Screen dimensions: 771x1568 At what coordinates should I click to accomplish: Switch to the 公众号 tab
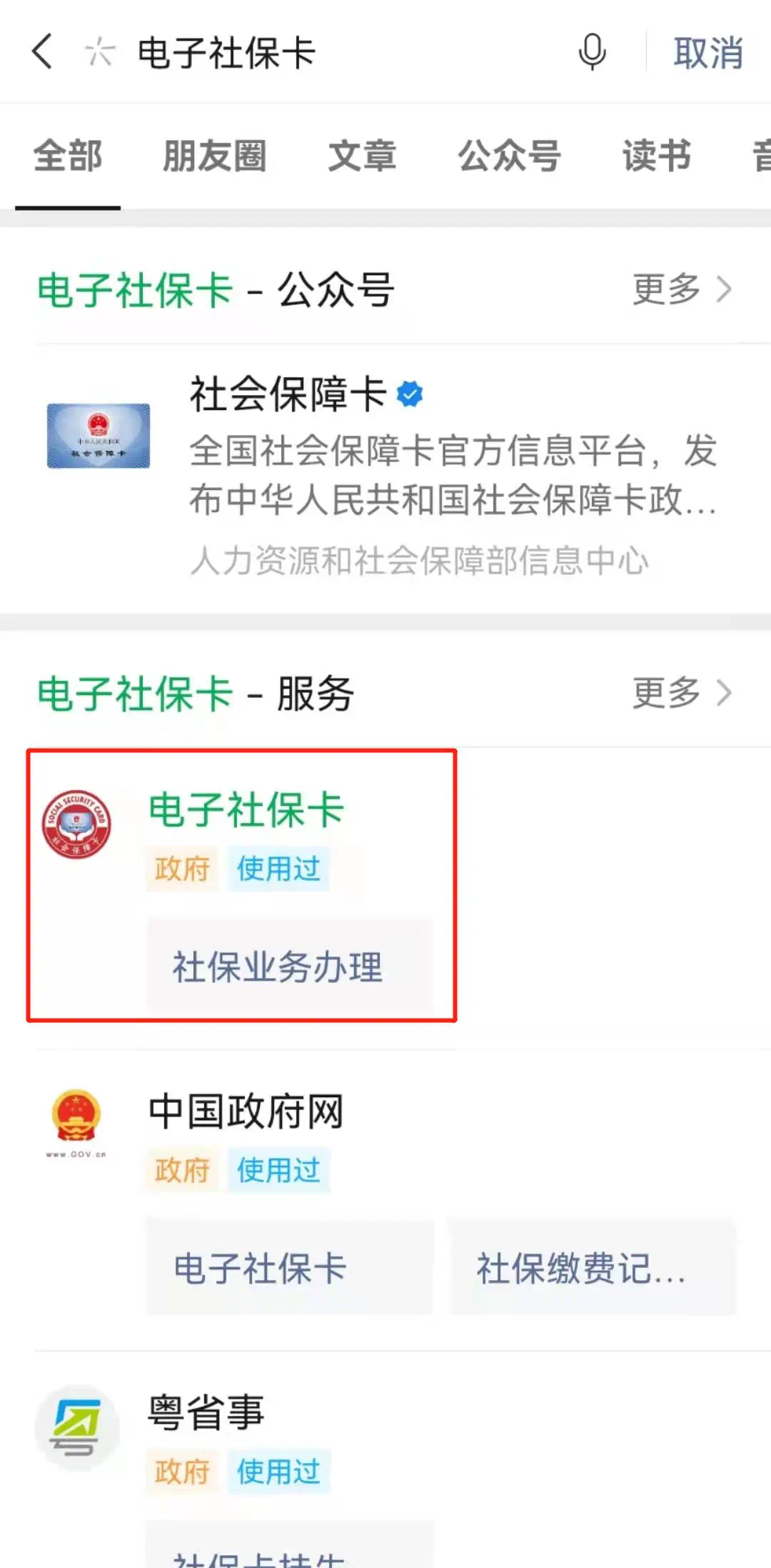coord(509,156)
